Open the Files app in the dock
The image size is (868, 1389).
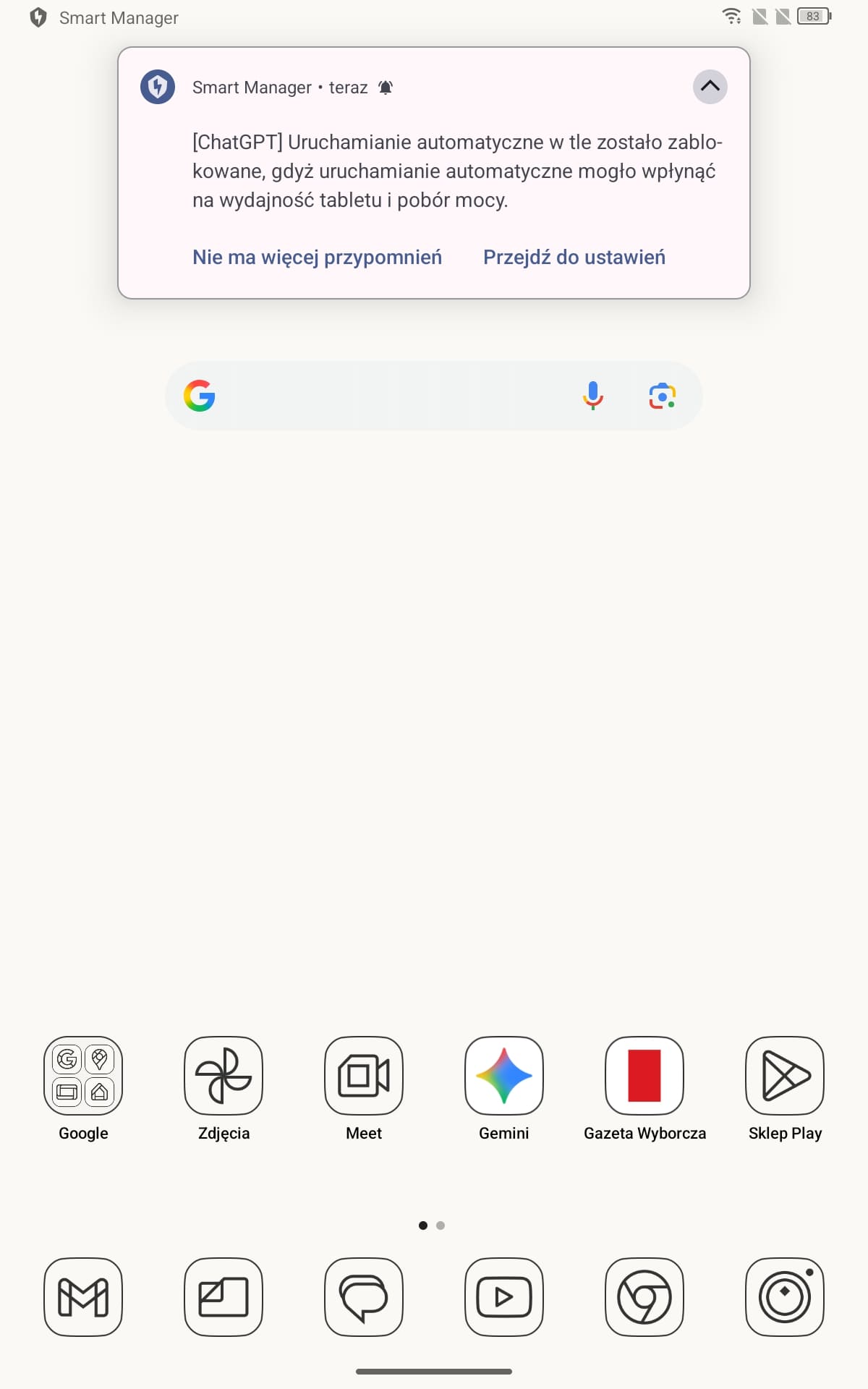point(224,1296)
